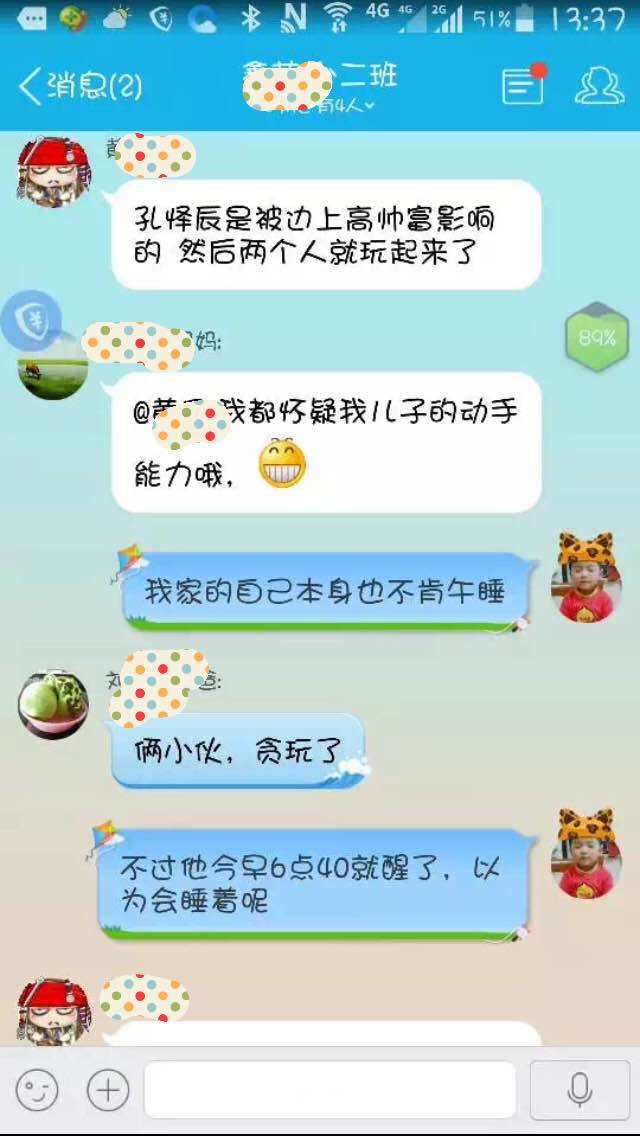Tap the floating blue shield wallet icon
Viewport: 640px width, 1136px height.
point(30,320)
